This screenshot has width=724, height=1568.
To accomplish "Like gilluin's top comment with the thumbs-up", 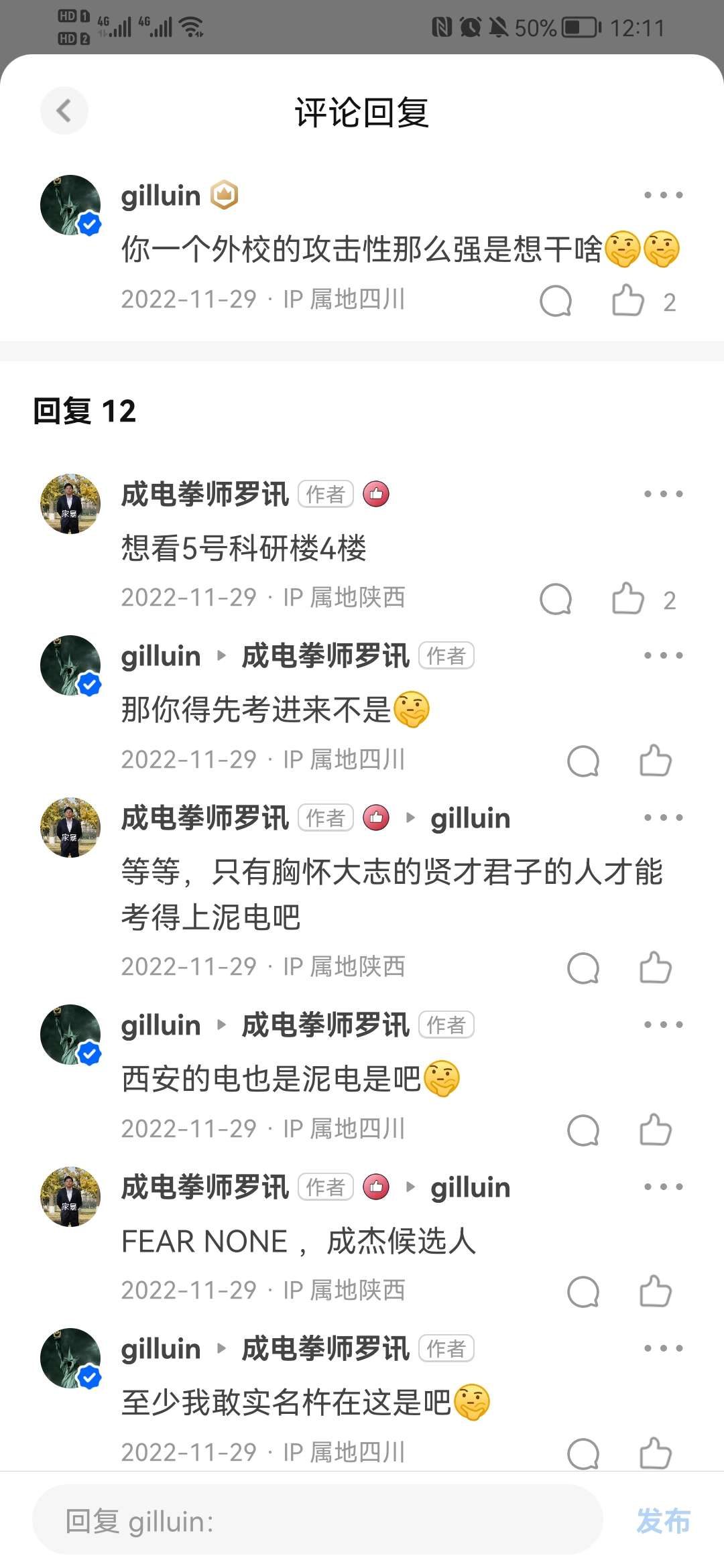I will (x=628, y=302).
